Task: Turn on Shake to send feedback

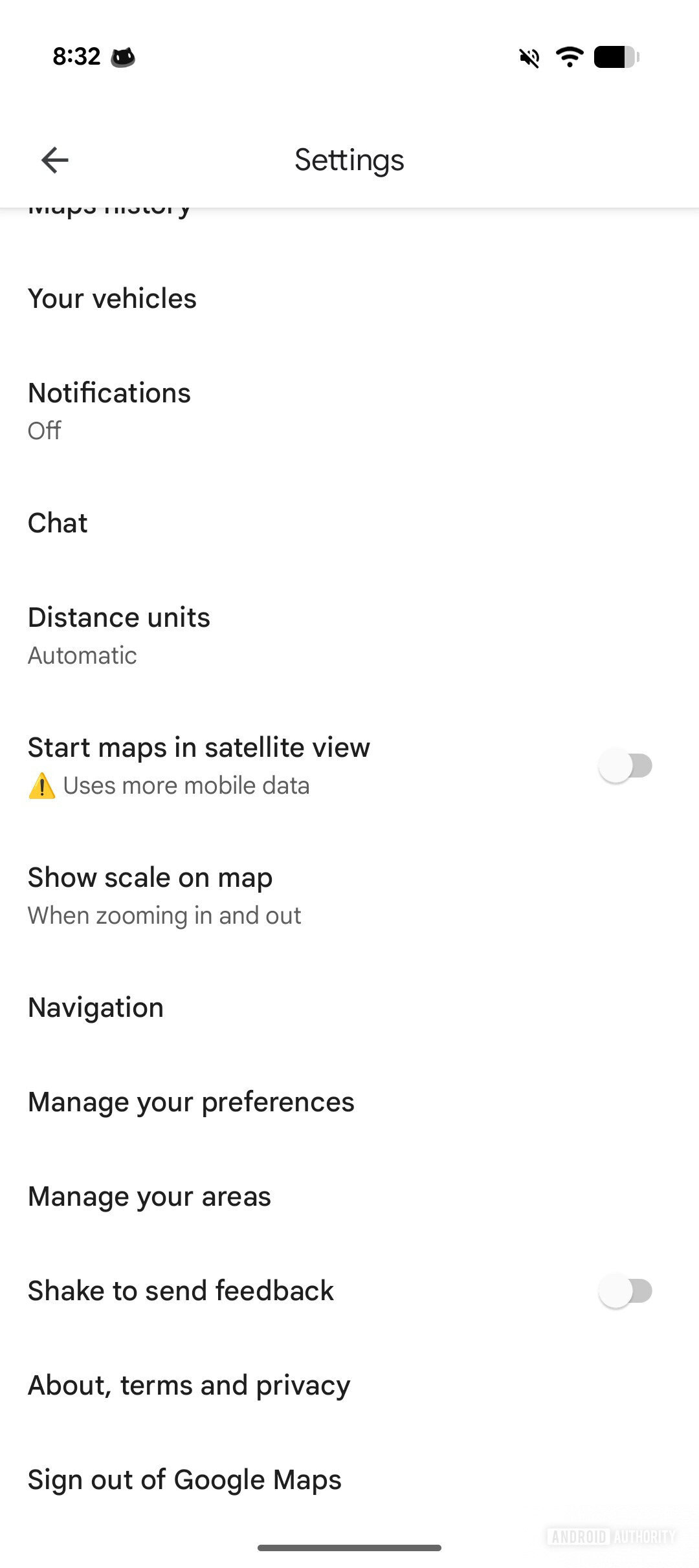Action: click(x=625, y=1291)
